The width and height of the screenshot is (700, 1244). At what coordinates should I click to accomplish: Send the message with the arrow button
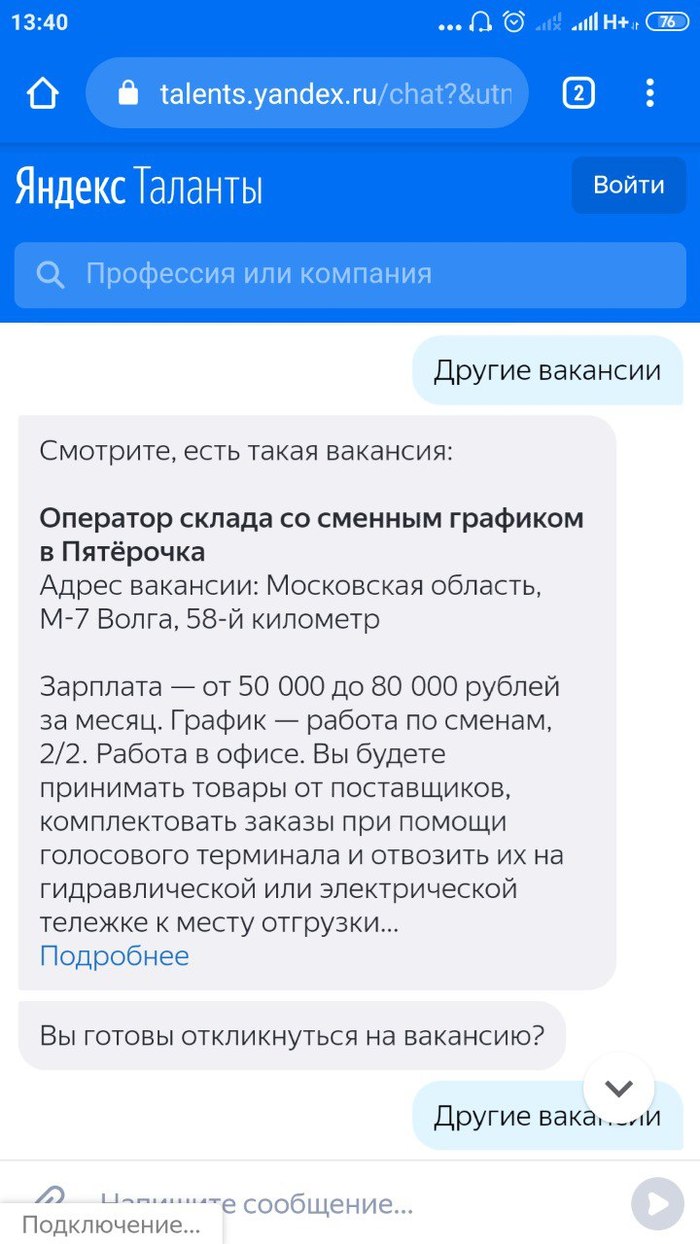657,1203
